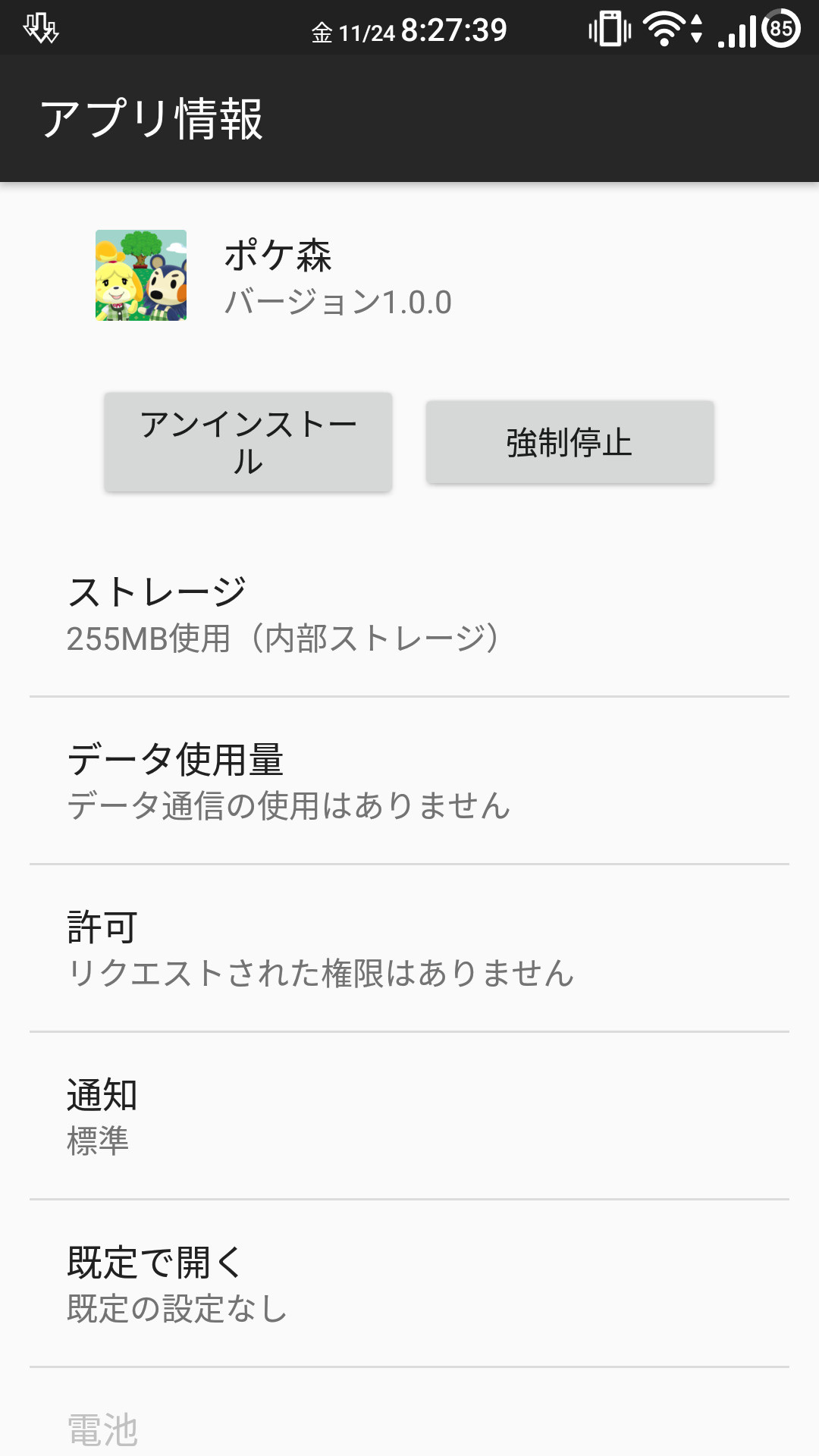Open the 通知 settings row
The width and height of the screenshot is (819, 1456).
pyautogui.click(x=409, y=1116)
